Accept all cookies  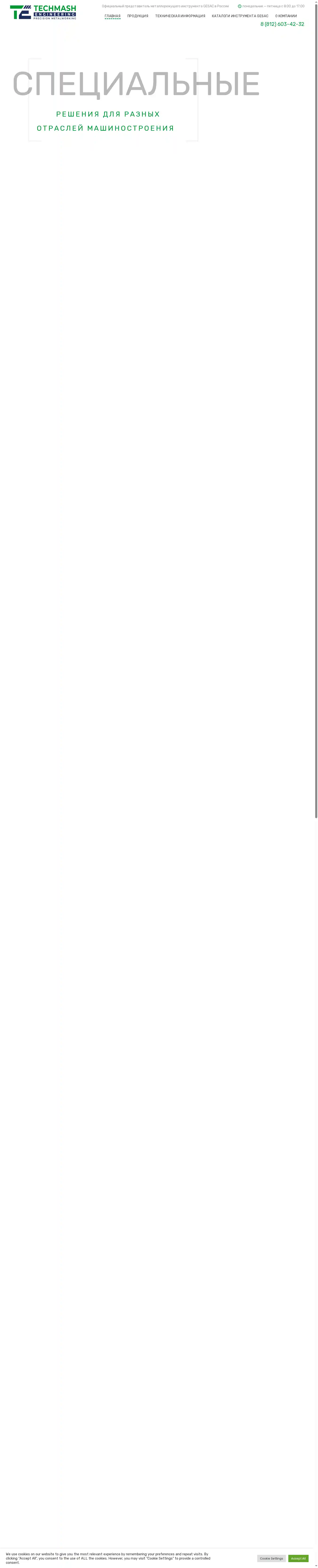pos(298,1558)
